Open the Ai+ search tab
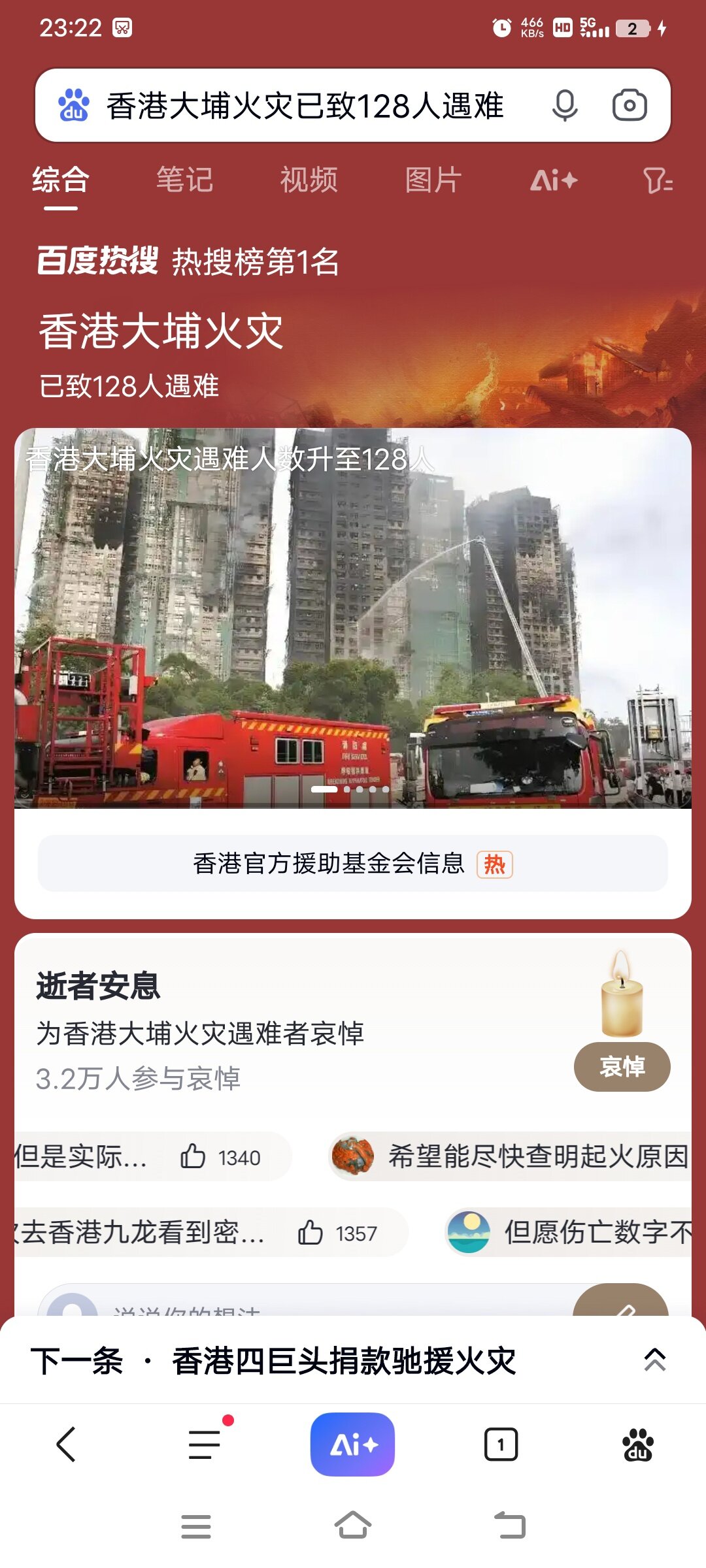The width and height of the screenshot is (706, 1568). tap(554, 180)
